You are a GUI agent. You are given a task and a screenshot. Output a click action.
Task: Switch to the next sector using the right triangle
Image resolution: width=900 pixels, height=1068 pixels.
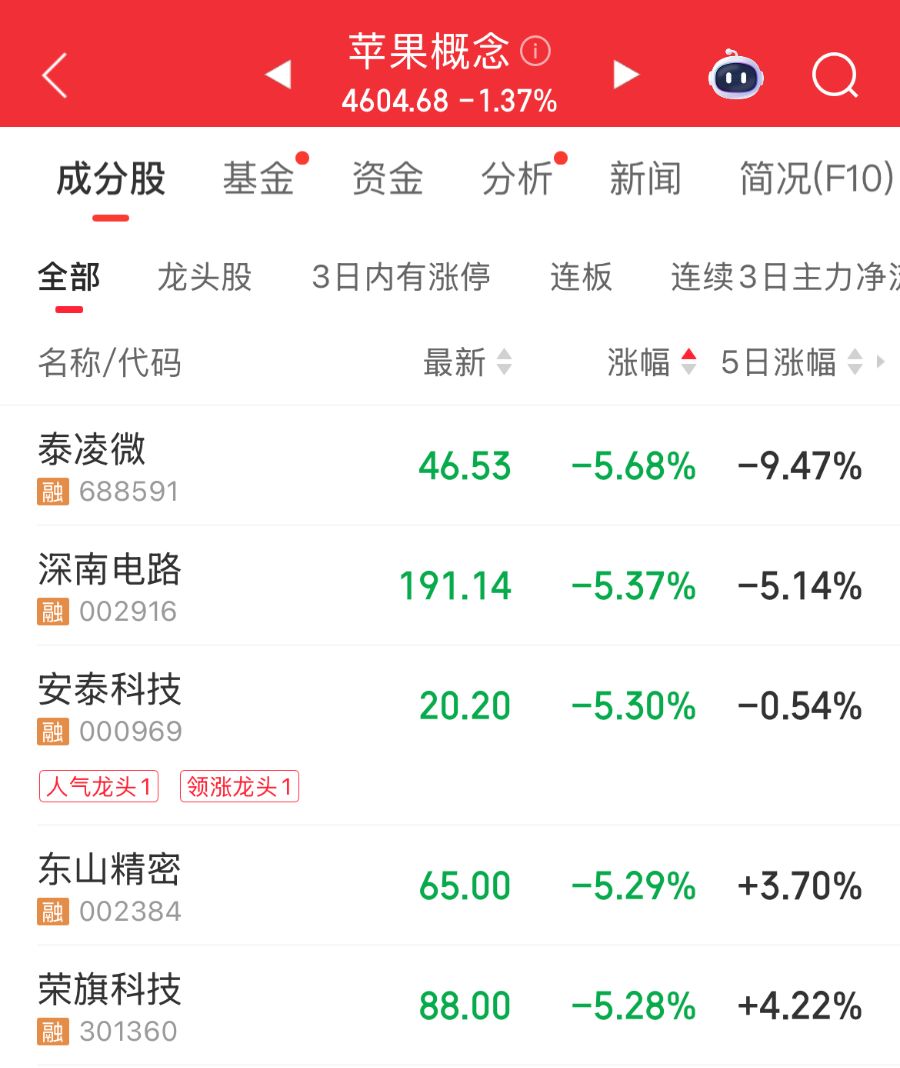626,74
